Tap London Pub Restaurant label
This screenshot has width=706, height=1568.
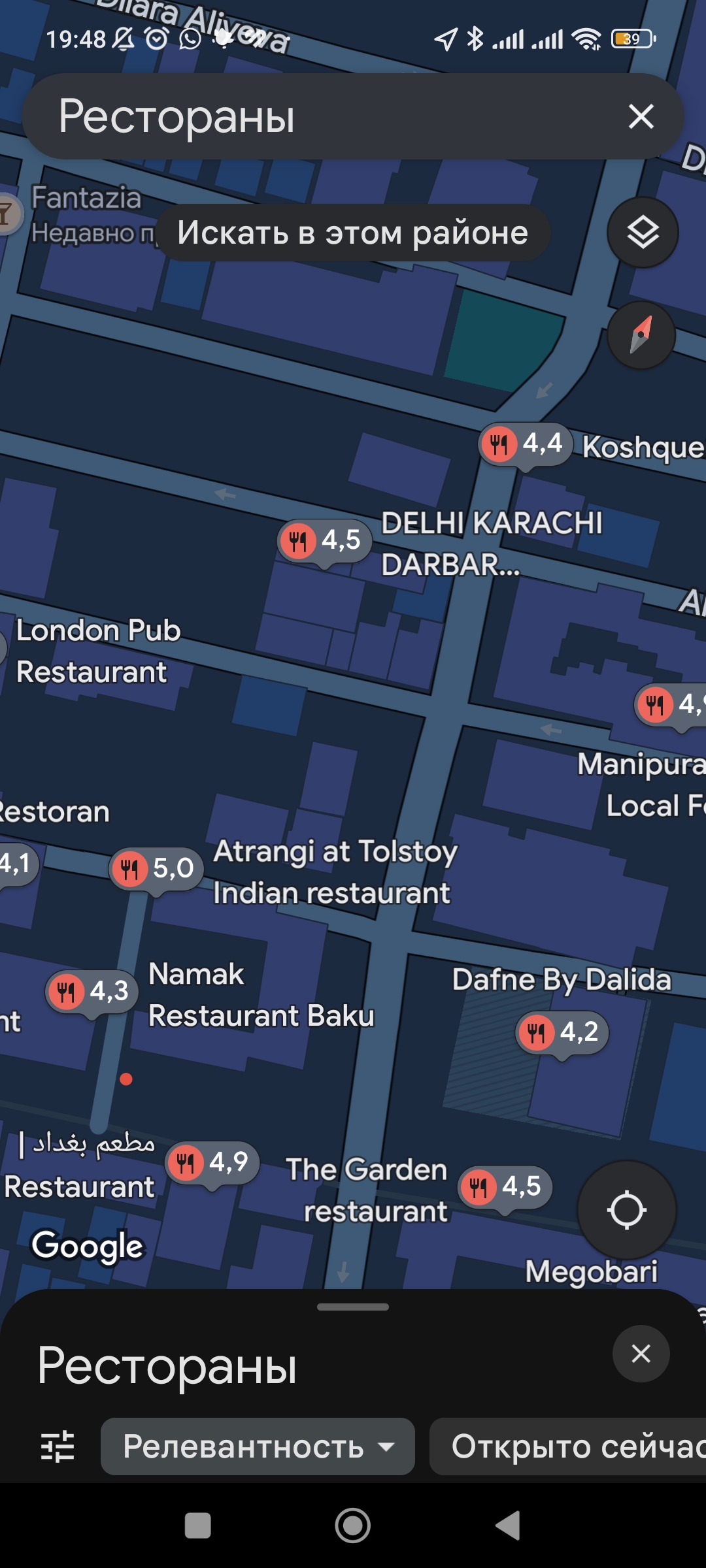tap(98, 651)
